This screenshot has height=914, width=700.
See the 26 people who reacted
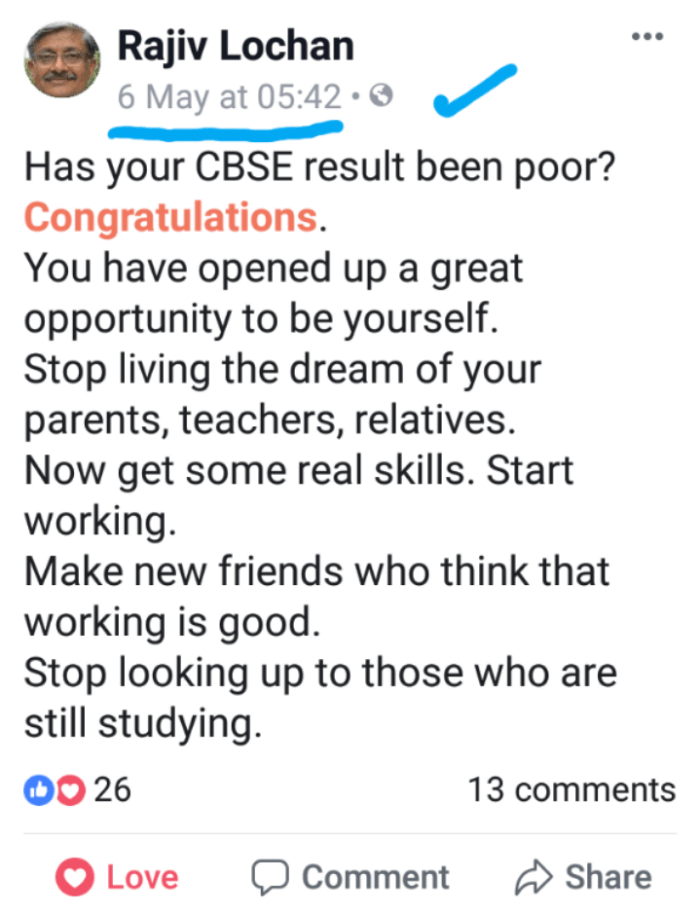(78, 789)
